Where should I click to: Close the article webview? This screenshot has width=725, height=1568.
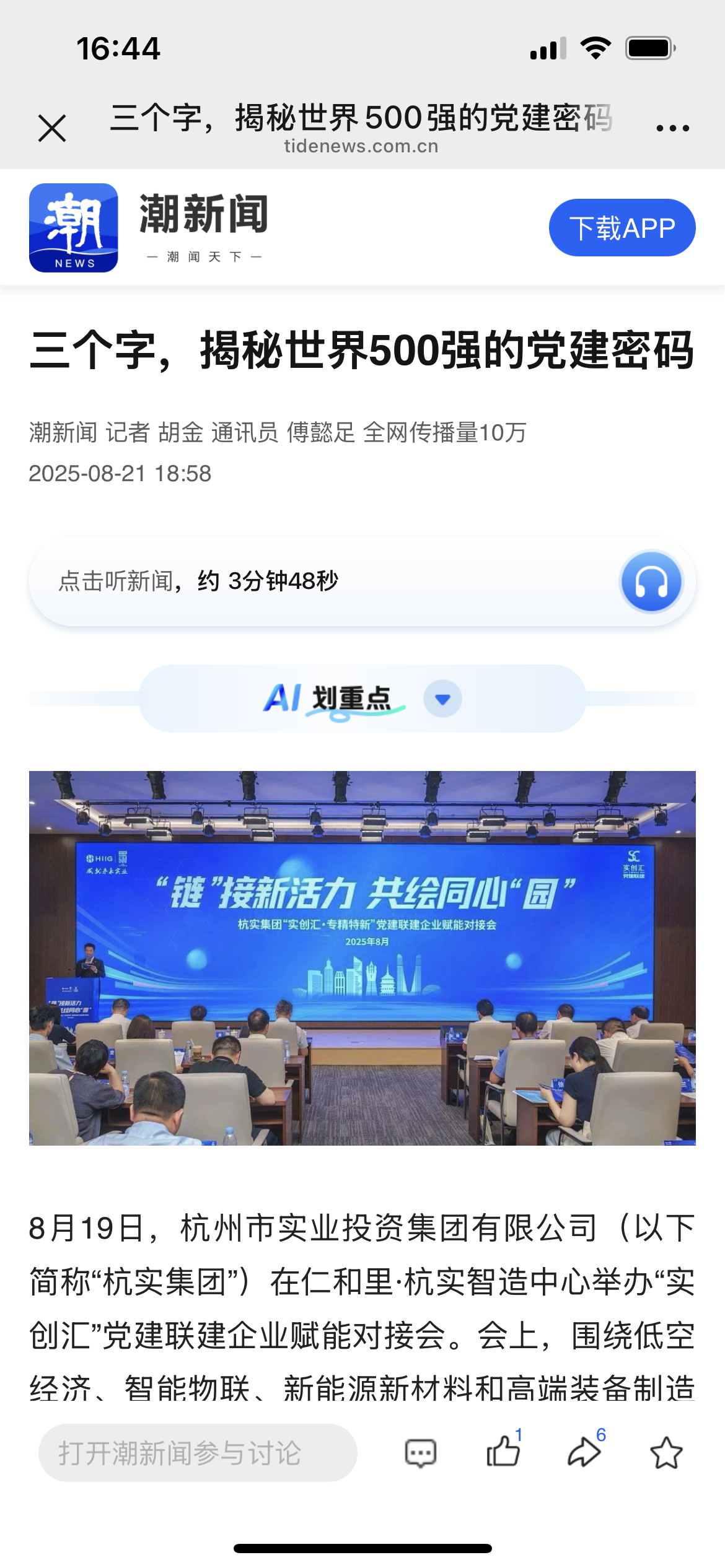tap(52, 128)
